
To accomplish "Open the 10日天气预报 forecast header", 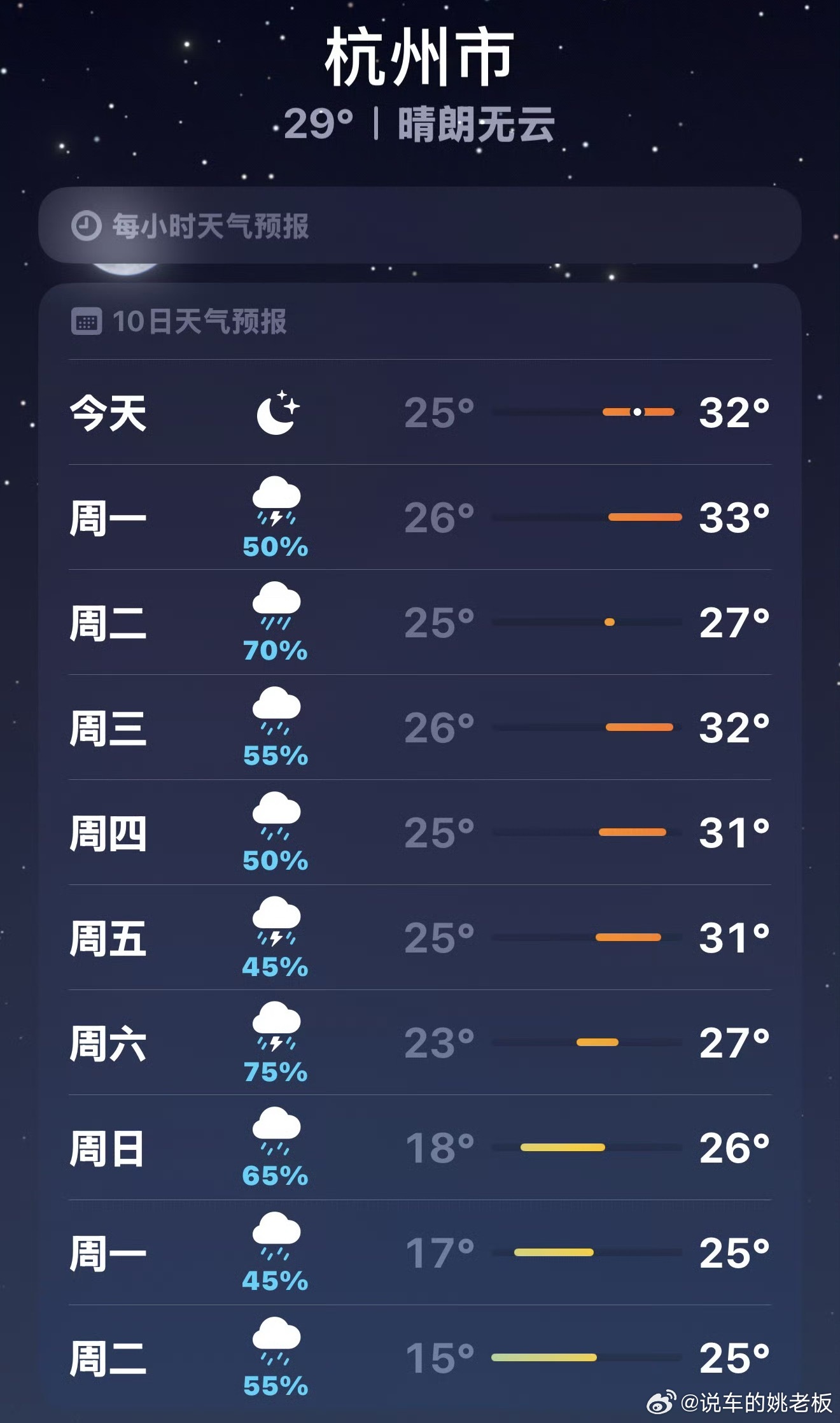I will click(x=199, y=322).
